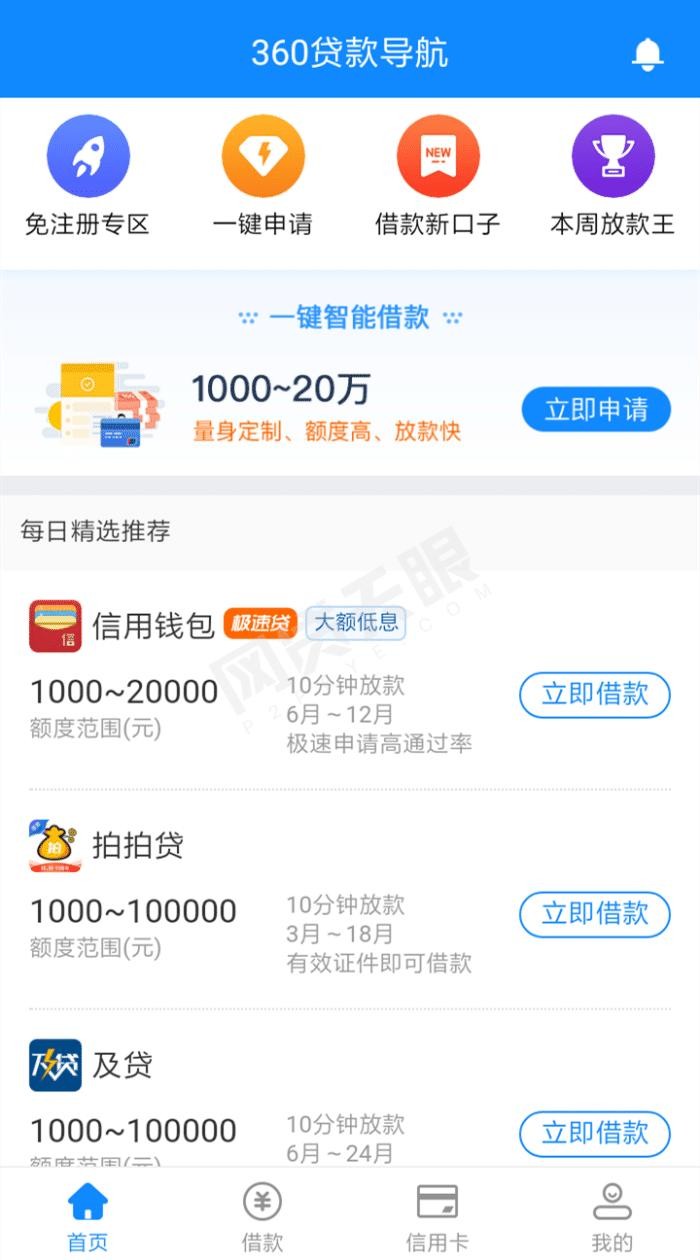Tap 立即申请 in the smart loan banner
The height and width of the screenshot is (1260, 700).
pos(595,409)
